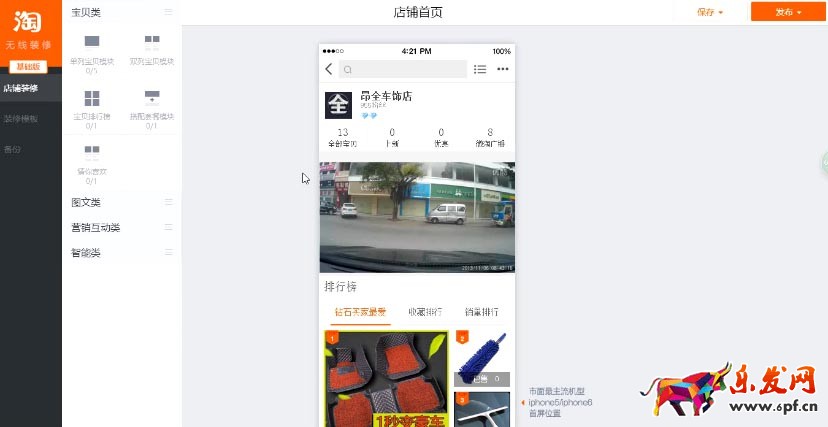
Task: Open the 保存 dropdown
Action: (709, 12)
